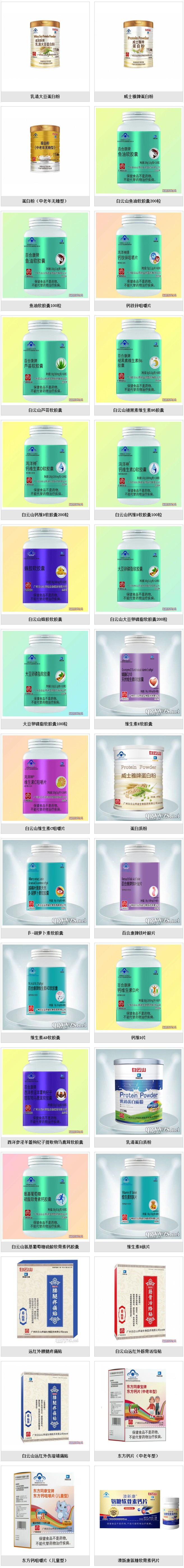
Task: Open the 乳清大豆蛋白粉 product card
Action: coord(45,46)
